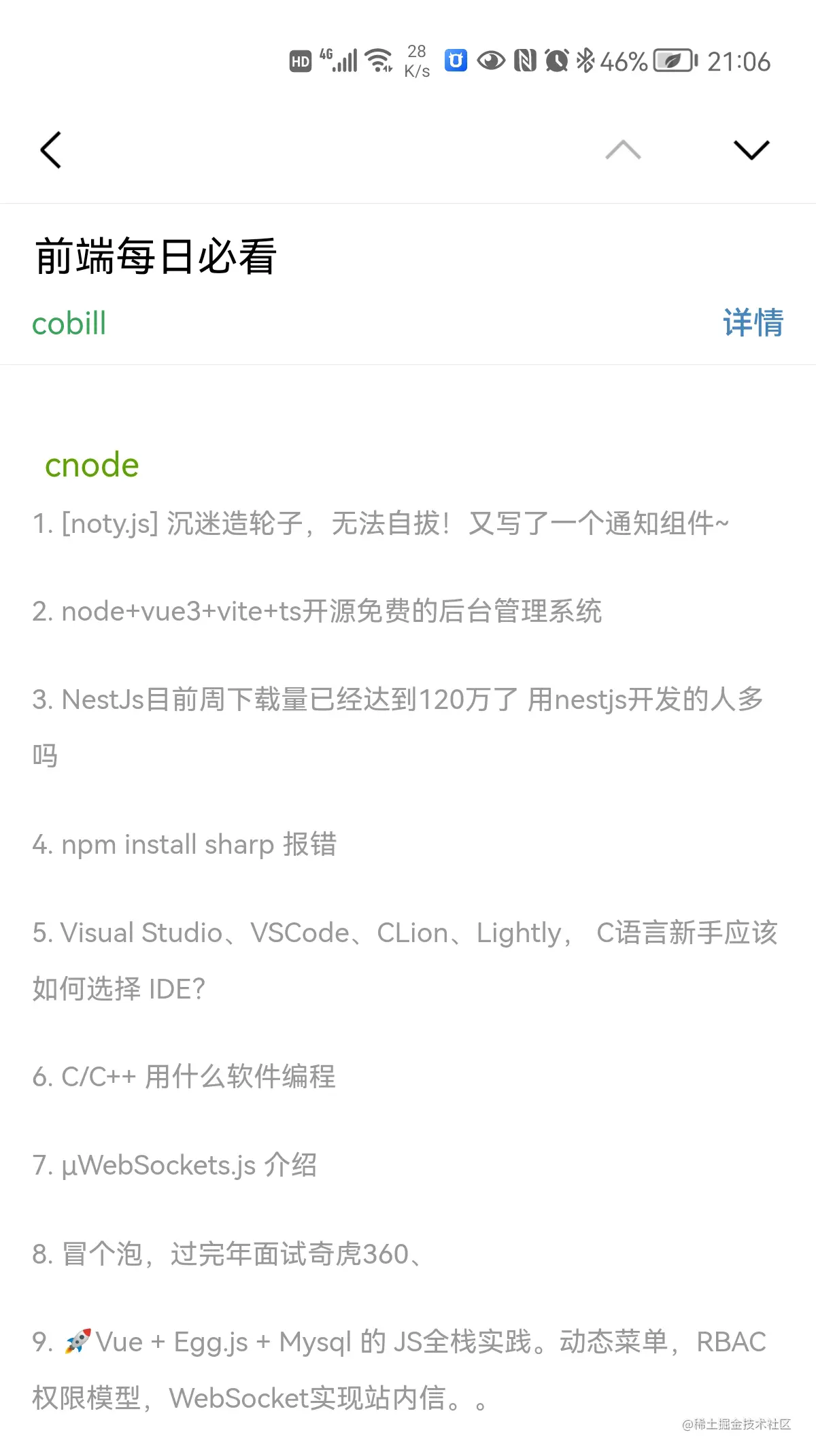Open the cnode section link
The height and width of the screenshot is (1456, 816).
coord(92,466)
